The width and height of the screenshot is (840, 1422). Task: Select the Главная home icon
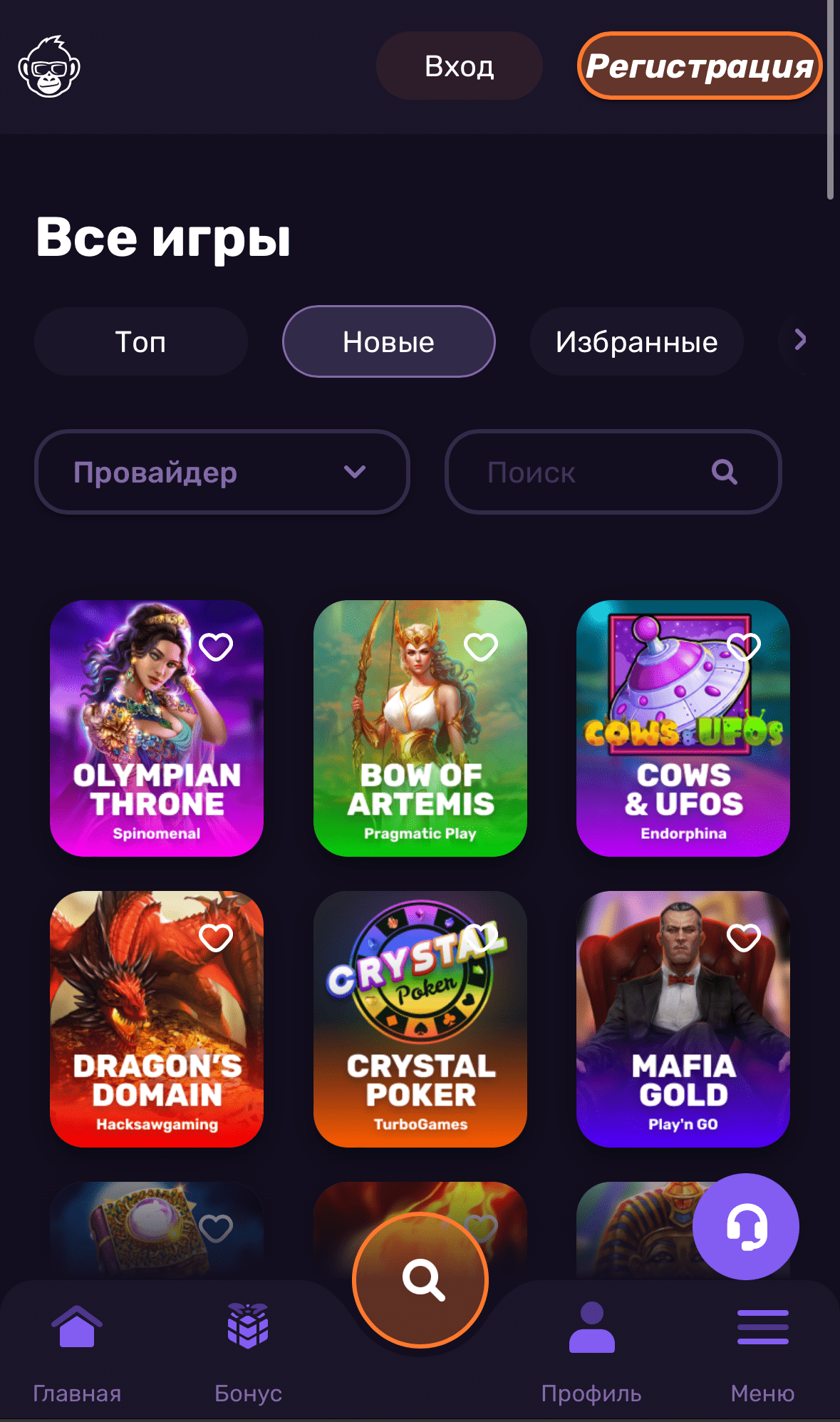coord(76,1326)
